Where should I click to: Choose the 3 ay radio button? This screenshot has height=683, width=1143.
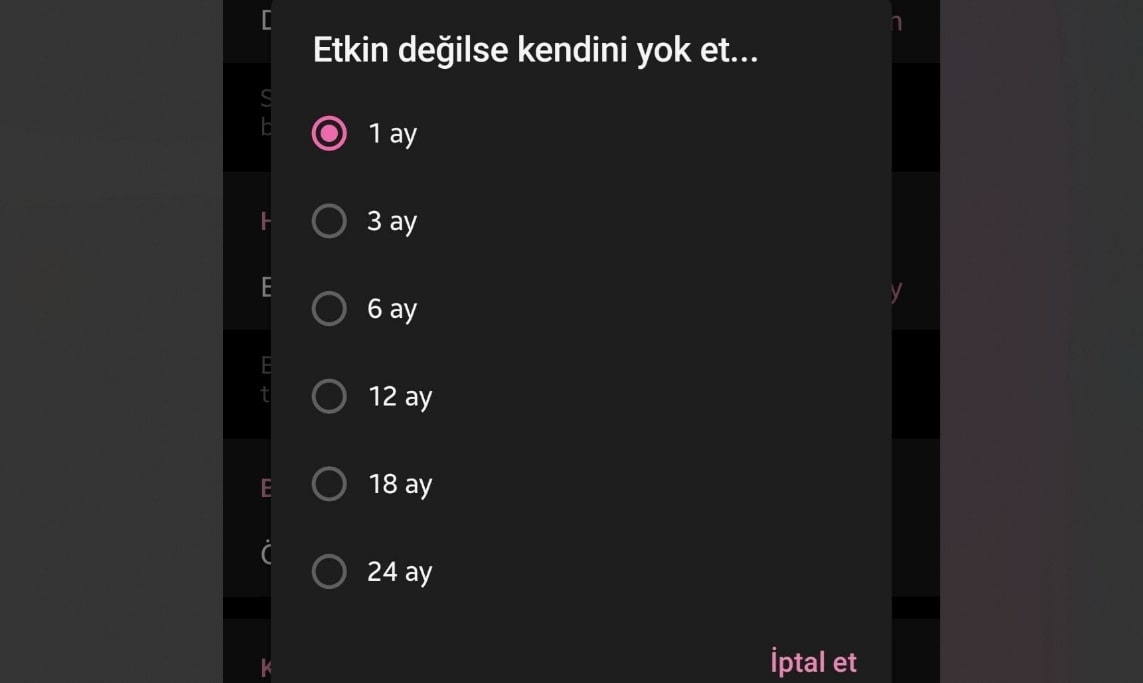pyautogui.click(x=329, y=221)
